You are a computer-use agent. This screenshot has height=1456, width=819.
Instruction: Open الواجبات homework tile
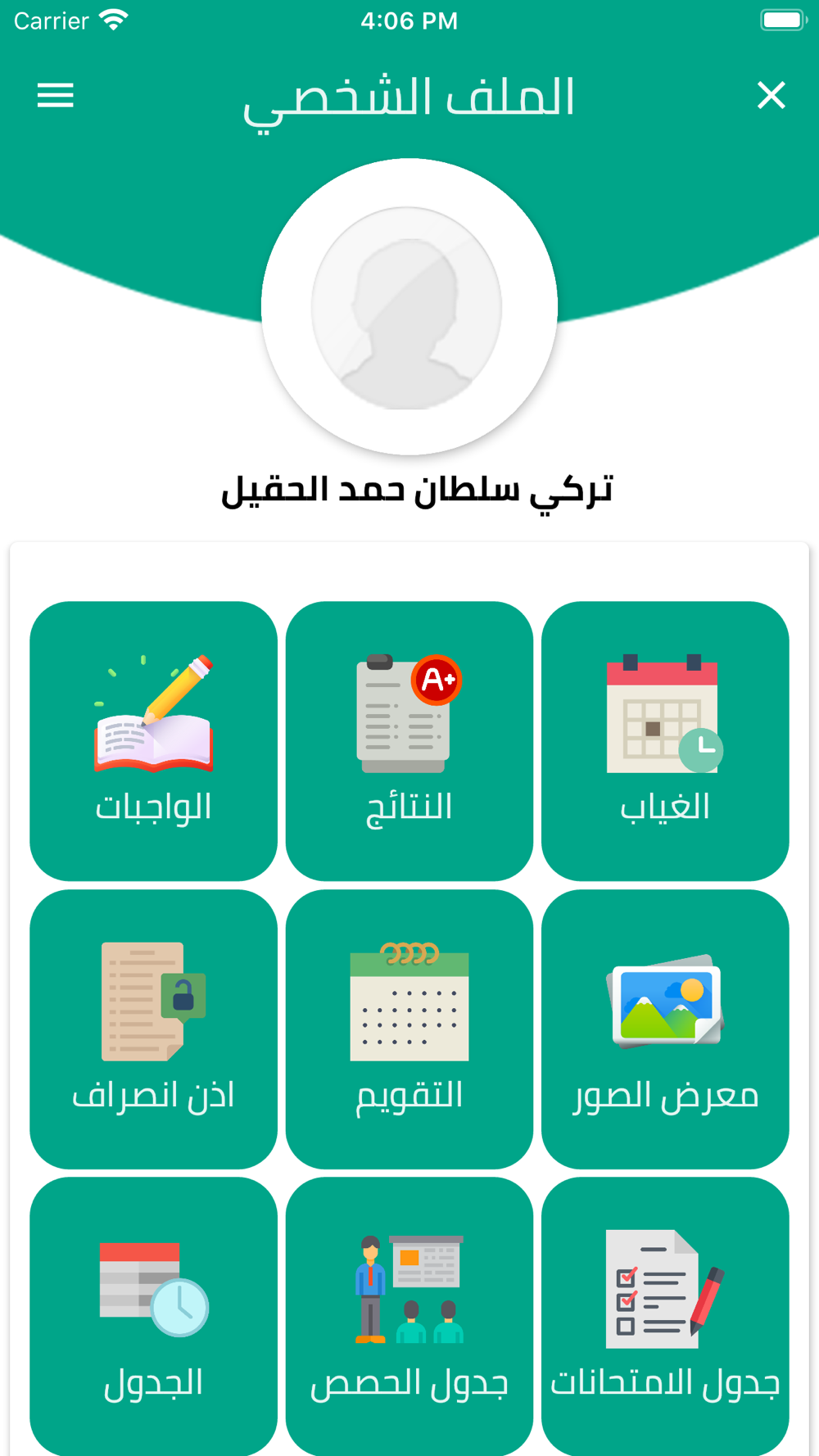153,741
